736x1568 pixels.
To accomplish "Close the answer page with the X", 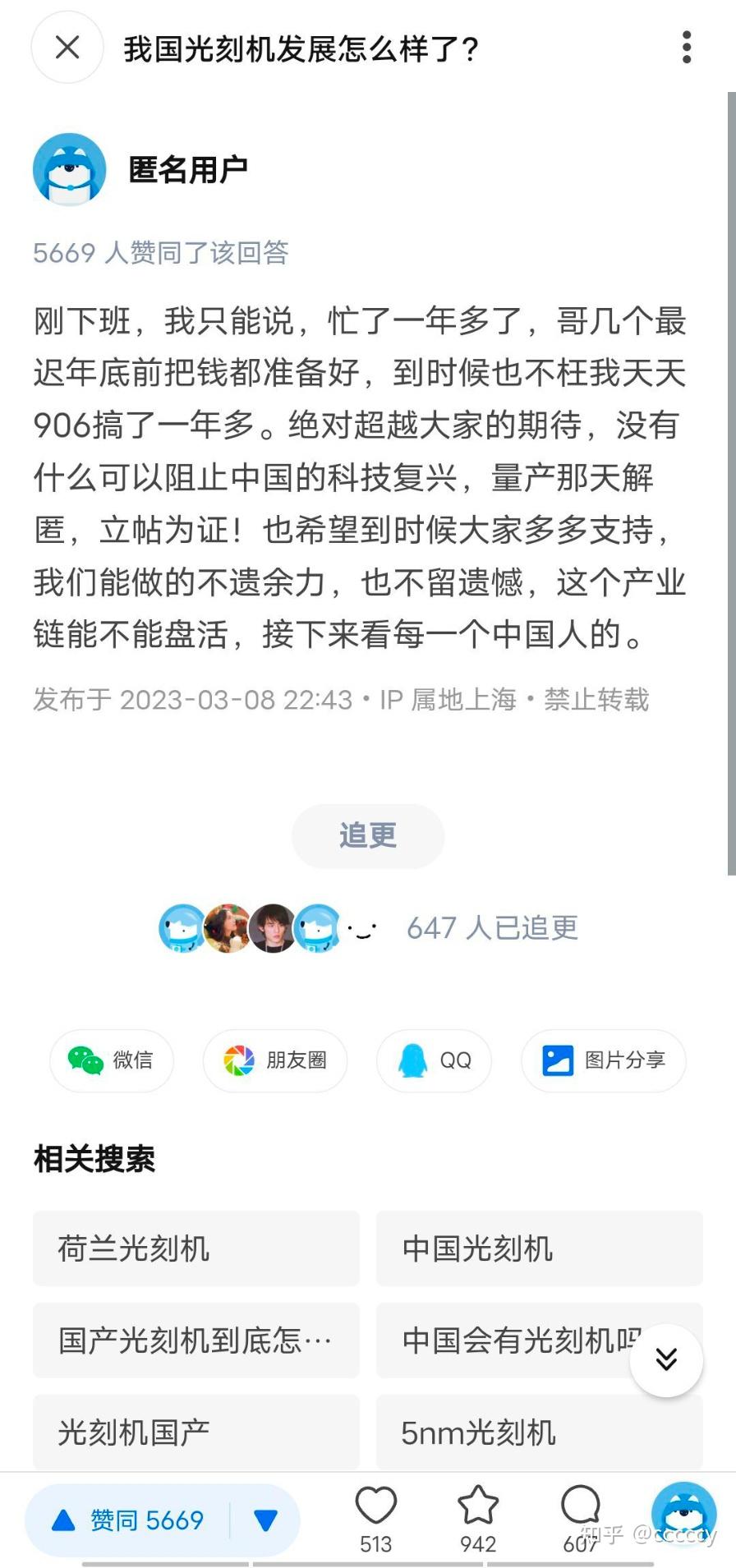I will point(67,48).
